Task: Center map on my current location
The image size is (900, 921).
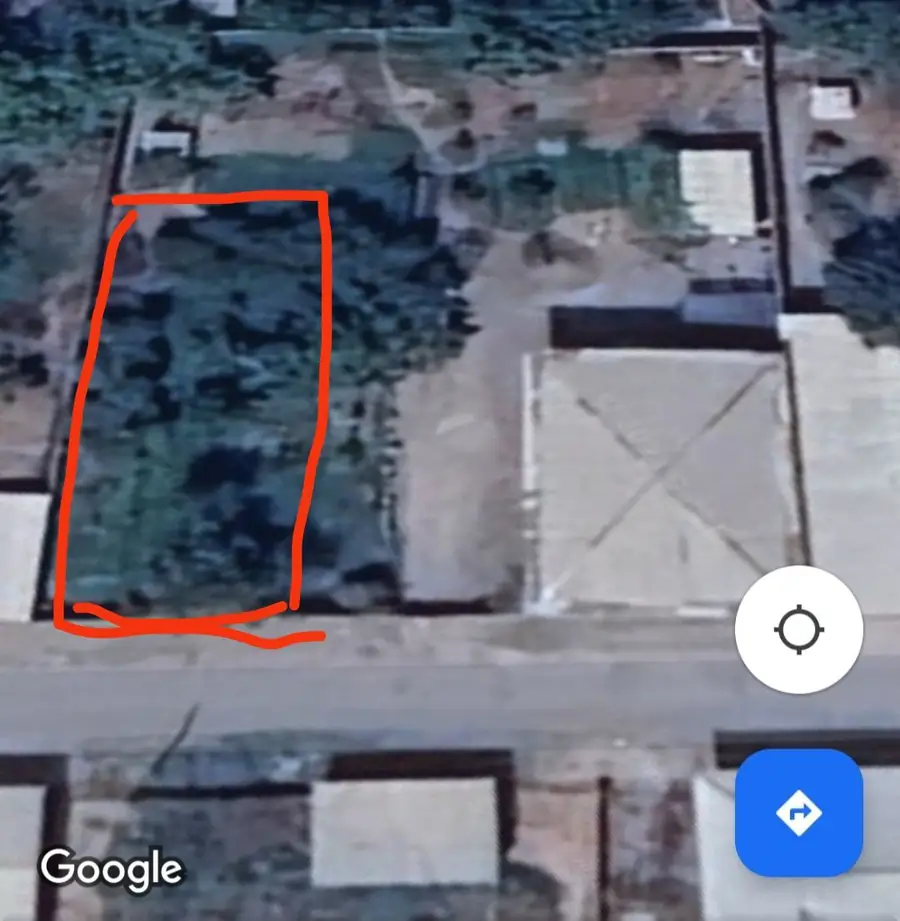Action: point(798,630)
